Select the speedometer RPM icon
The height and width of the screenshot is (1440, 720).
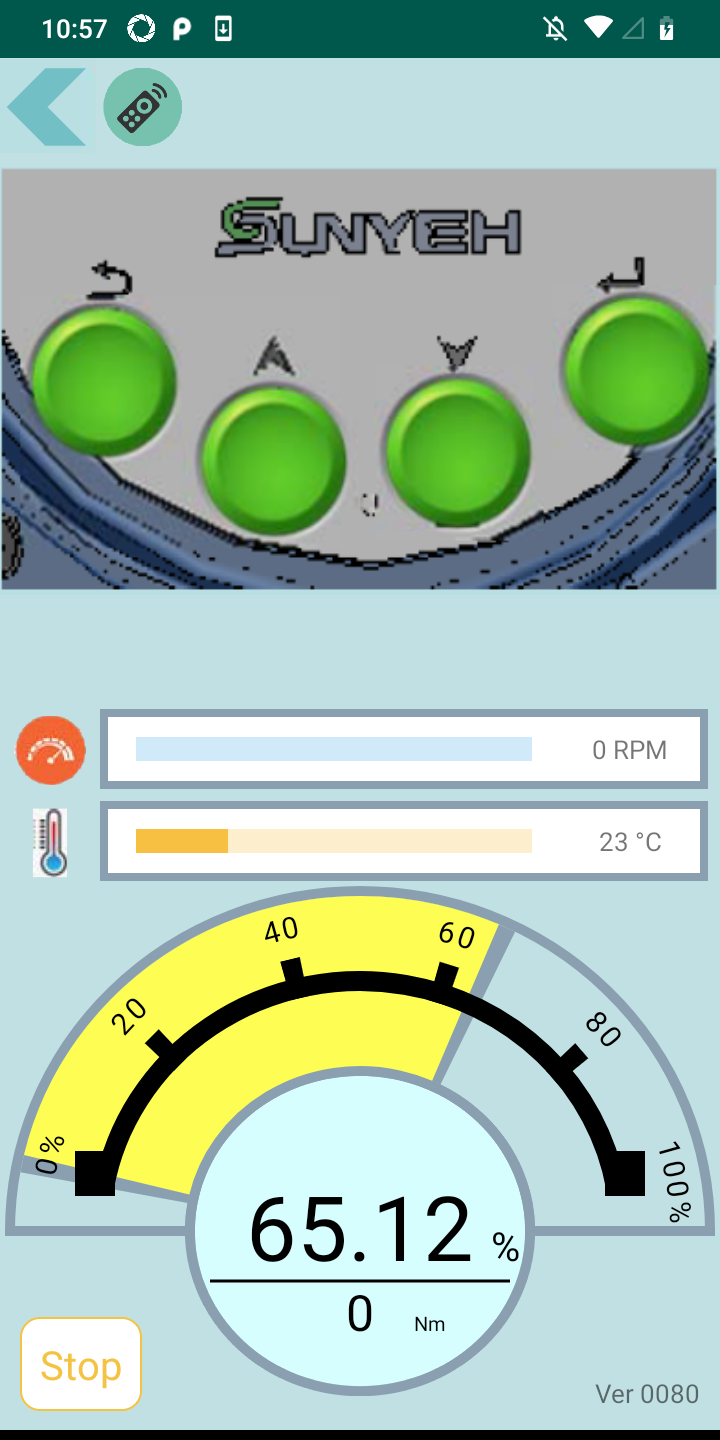coord(50,749)
